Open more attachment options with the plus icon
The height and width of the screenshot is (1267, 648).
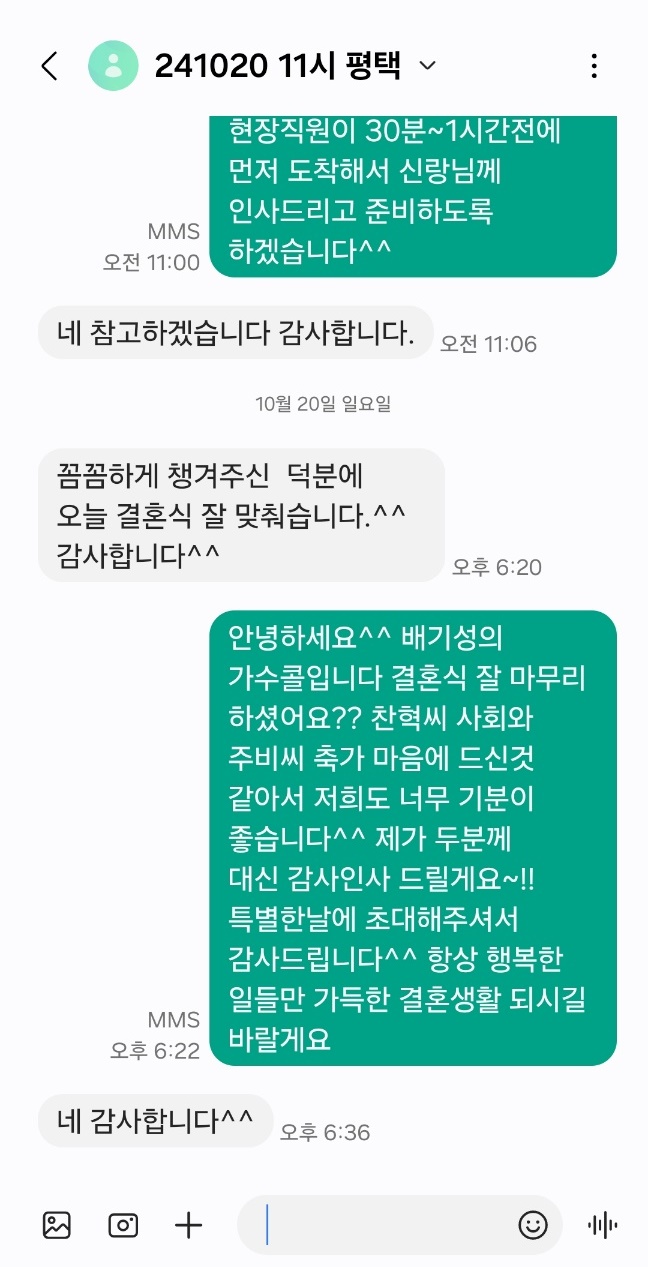pos(188,1224)
